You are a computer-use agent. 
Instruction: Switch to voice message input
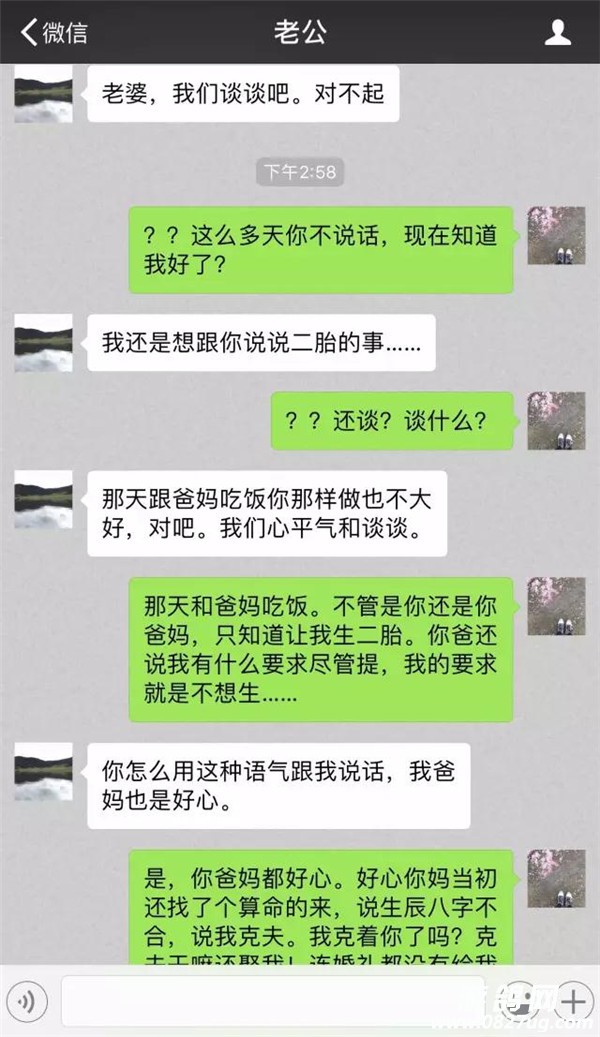click(30, 1001)
